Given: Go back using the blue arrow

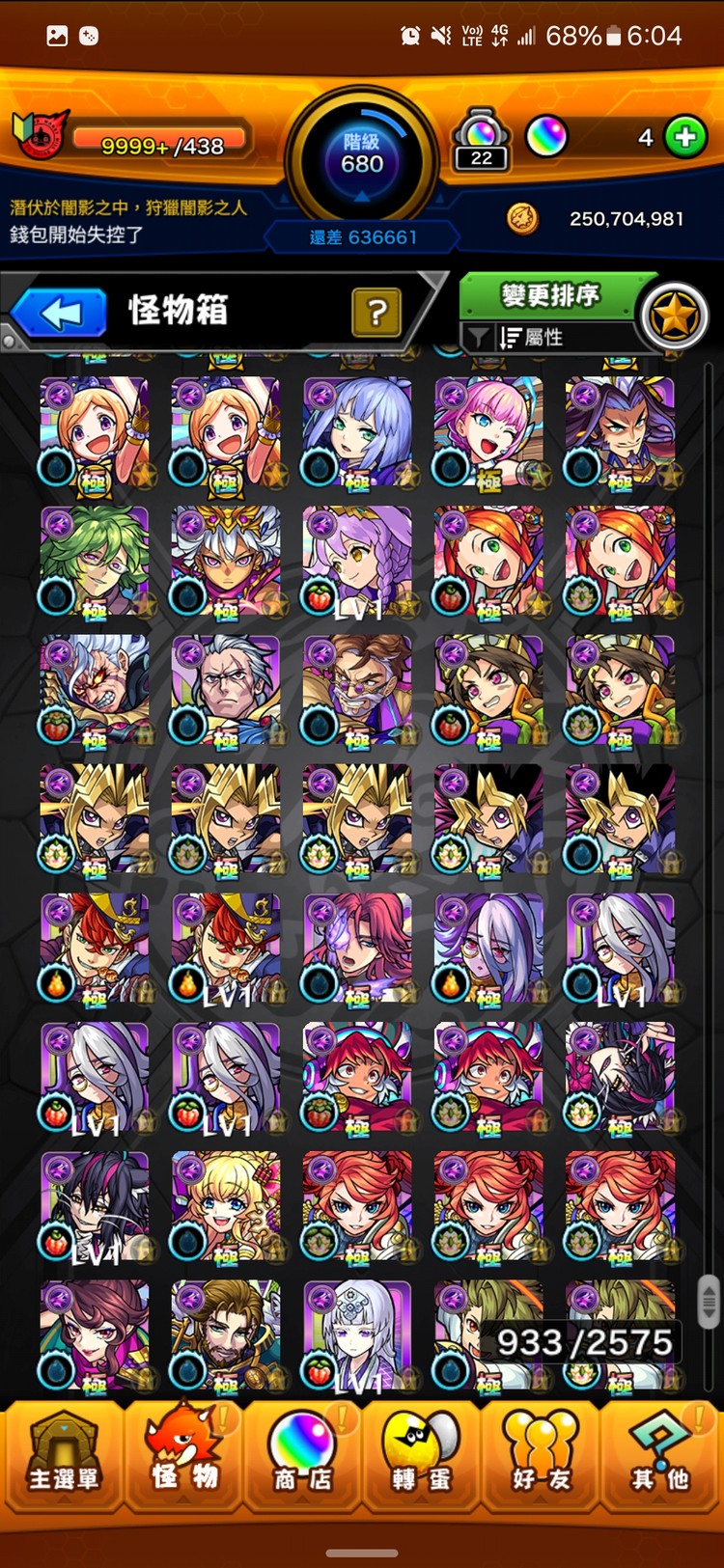Looking at the screenshot, I should pyautogui.click(x=60, y=314).
